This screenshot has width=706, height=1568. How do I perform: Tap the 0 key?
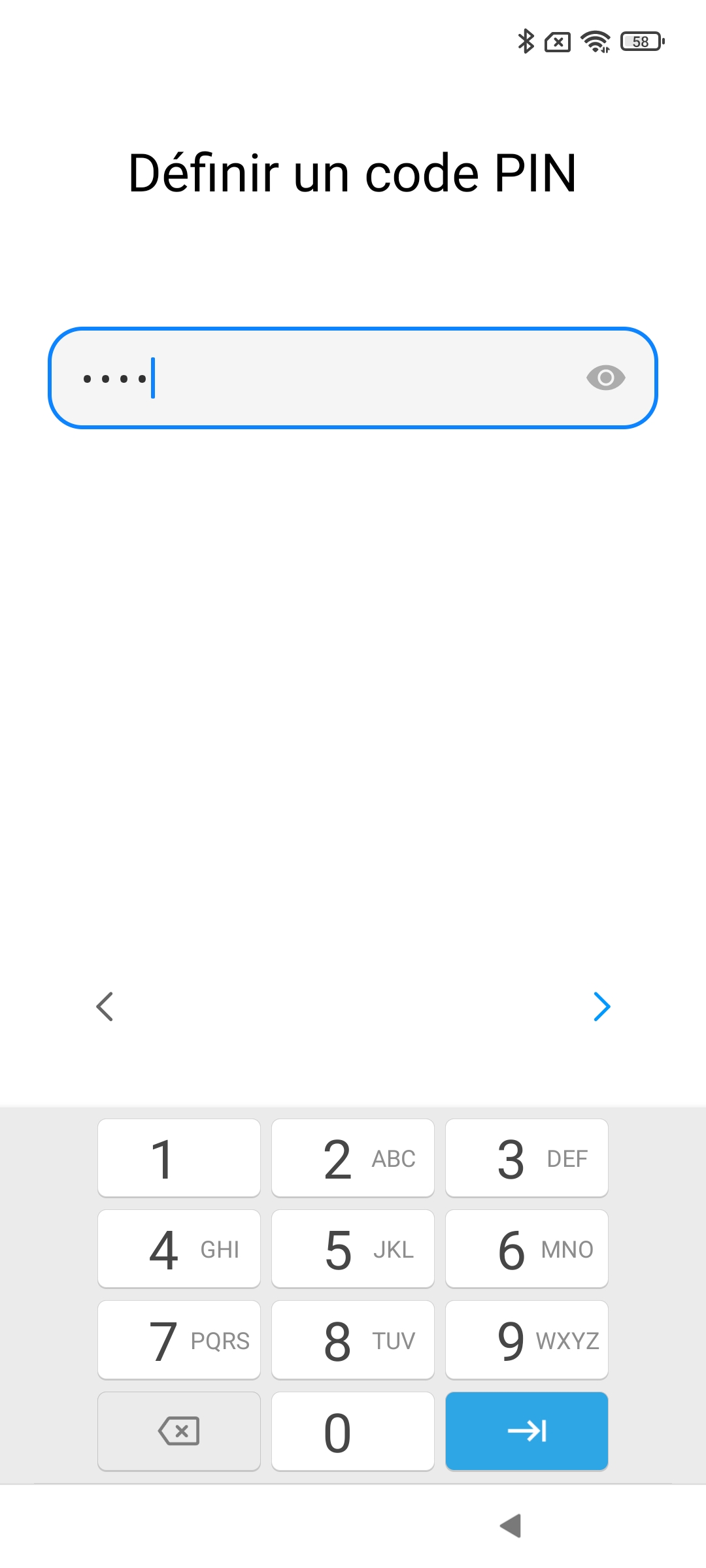tap(353, 1431)
